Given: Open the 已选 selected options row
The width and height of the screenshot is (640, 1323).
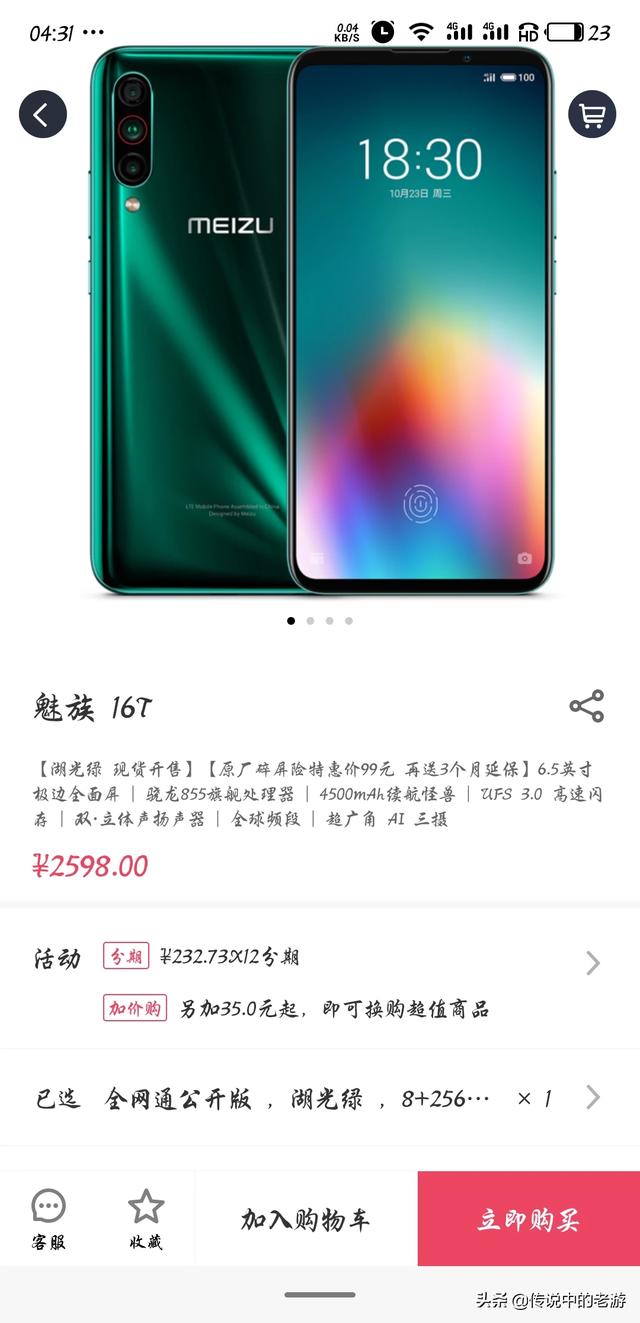Looking at the screenshot, I should coord(320,1098).
